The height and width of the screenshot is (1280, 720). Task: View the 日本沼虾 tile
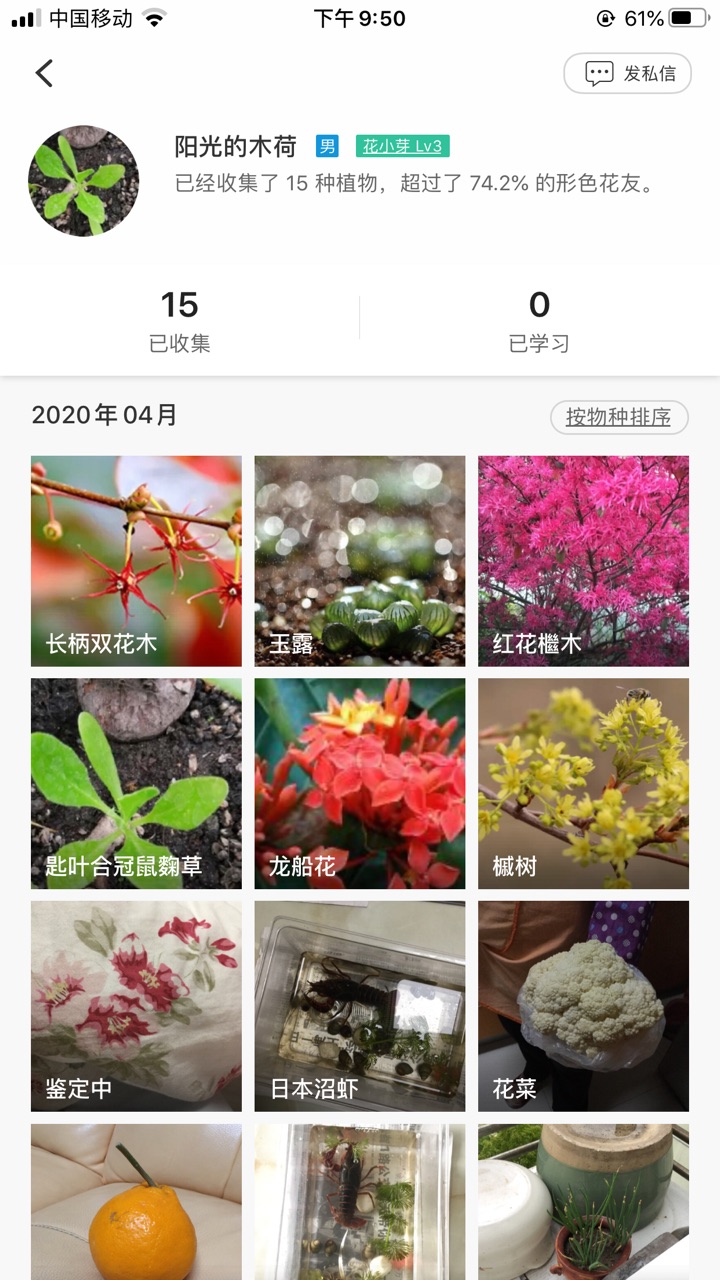(359, 1006)
